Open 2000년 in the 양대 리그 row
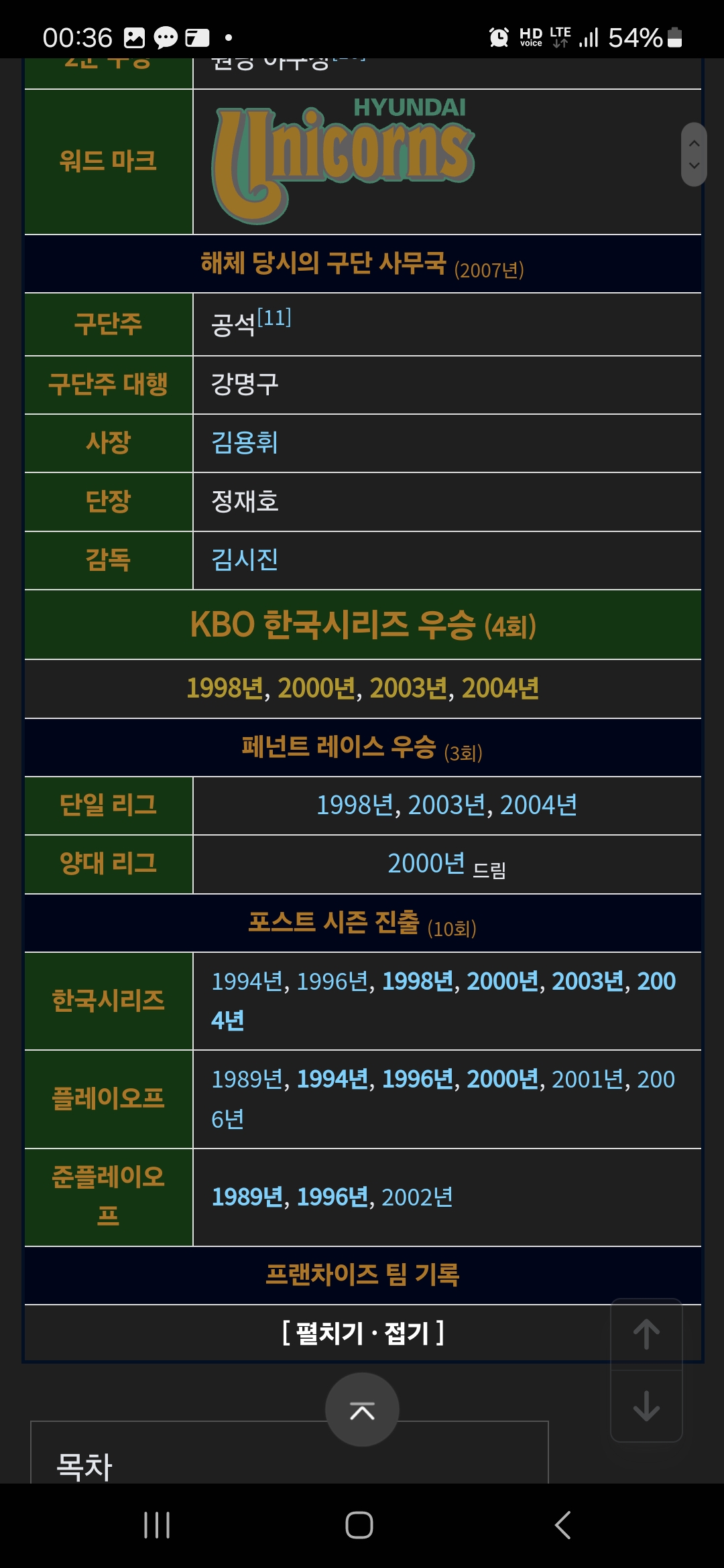 point(426,864)
